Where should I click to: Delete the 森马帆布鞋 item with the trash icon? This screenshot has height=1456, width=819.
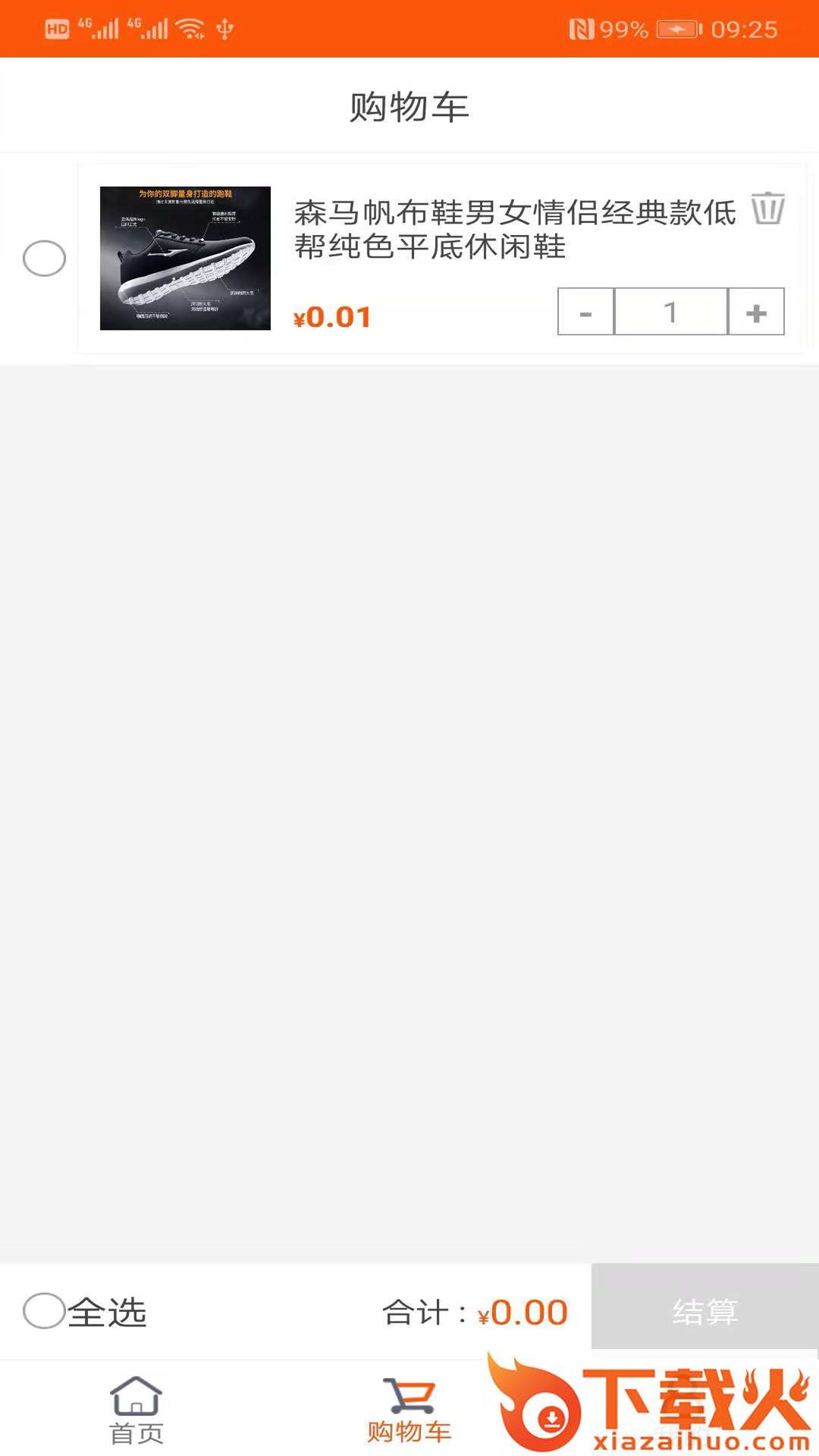(767, 209)
